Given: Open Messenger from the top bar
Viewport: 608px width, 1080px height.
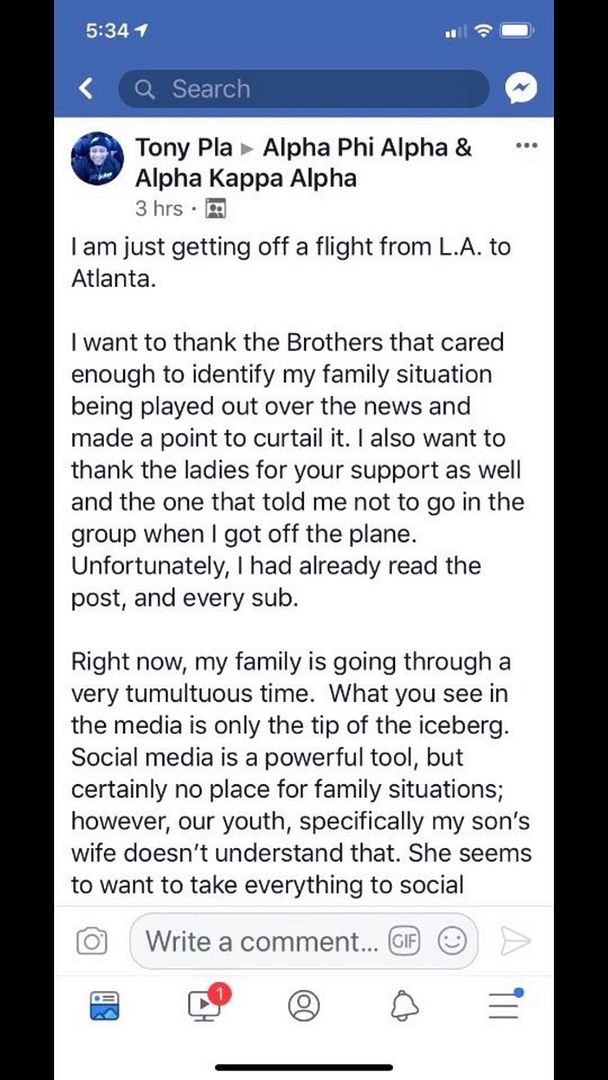Looking at the screenshot, I should [x=521, y=89].
